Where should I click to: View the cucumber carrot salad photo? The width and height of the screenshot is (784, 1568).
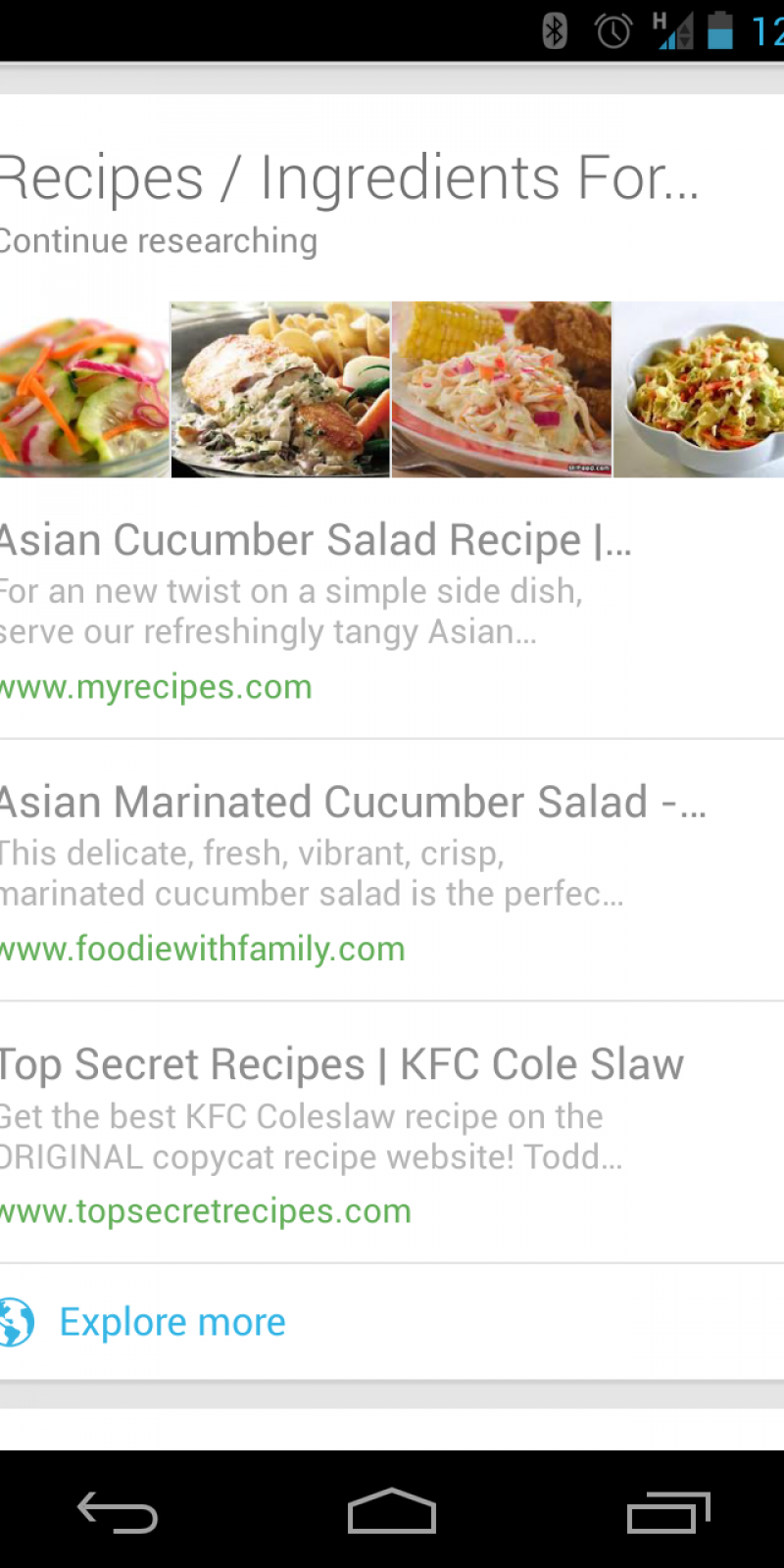point(83,390)
